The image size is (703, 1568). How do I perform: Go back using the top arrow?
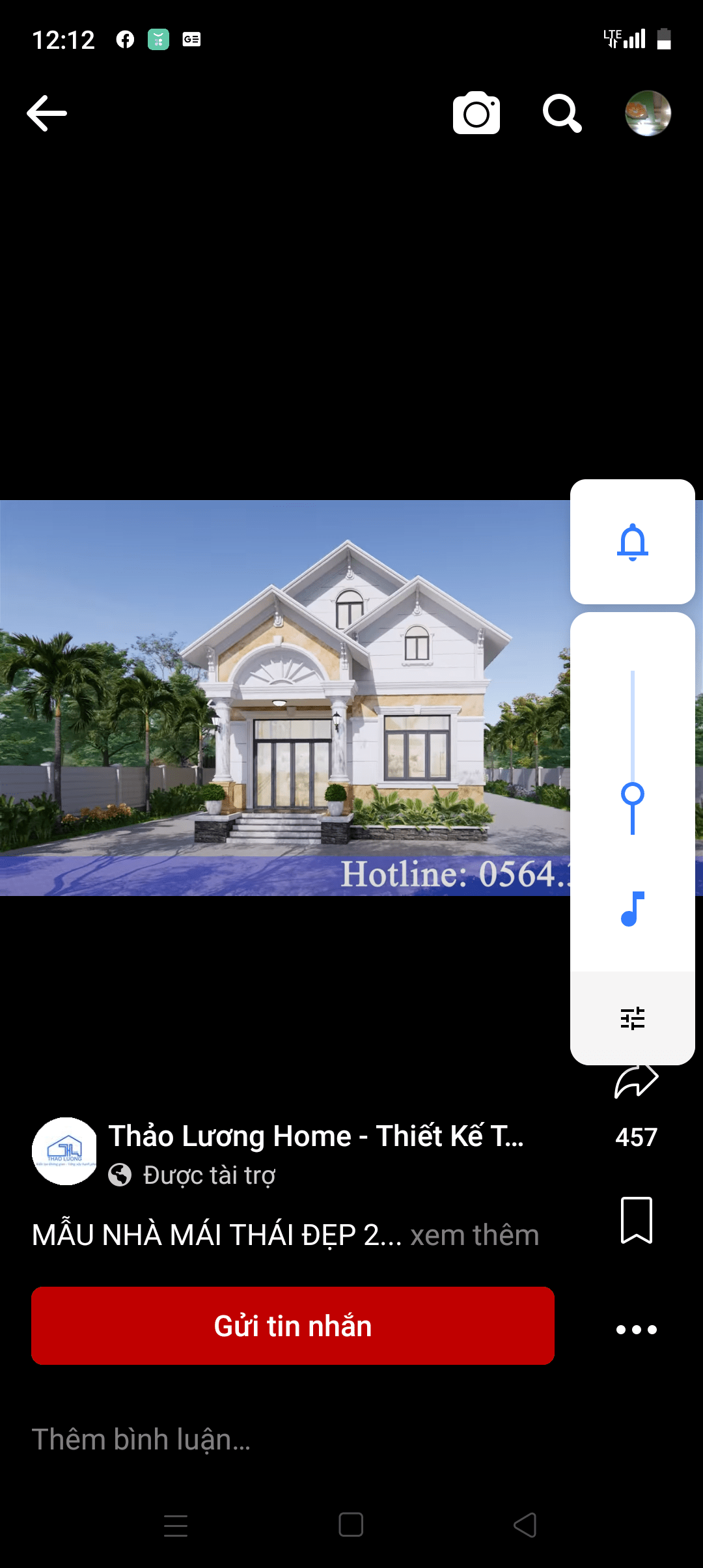pyautogui.click(x=47, y=113)
